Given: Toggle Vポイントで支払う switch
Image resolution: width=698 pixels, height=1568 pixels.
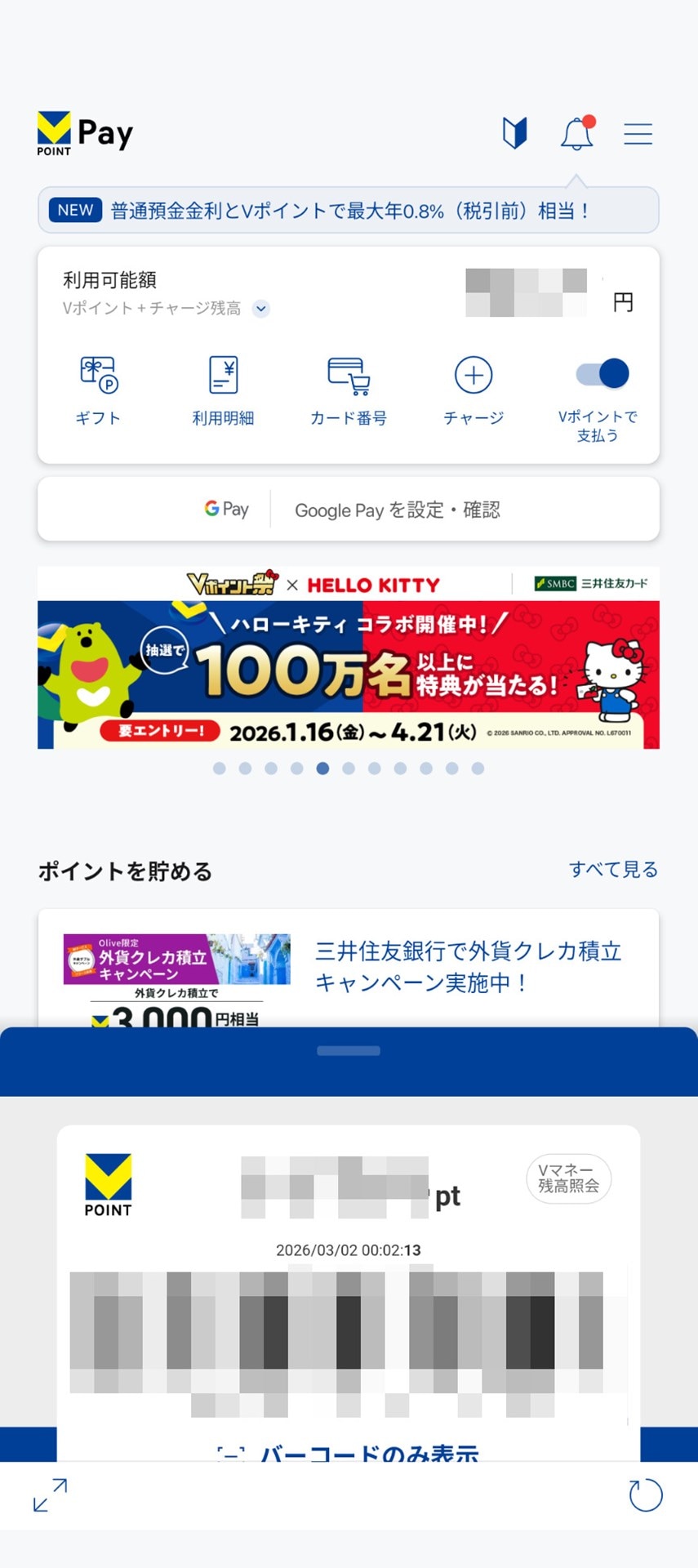Looking at the screenshot, I should 602,374.
